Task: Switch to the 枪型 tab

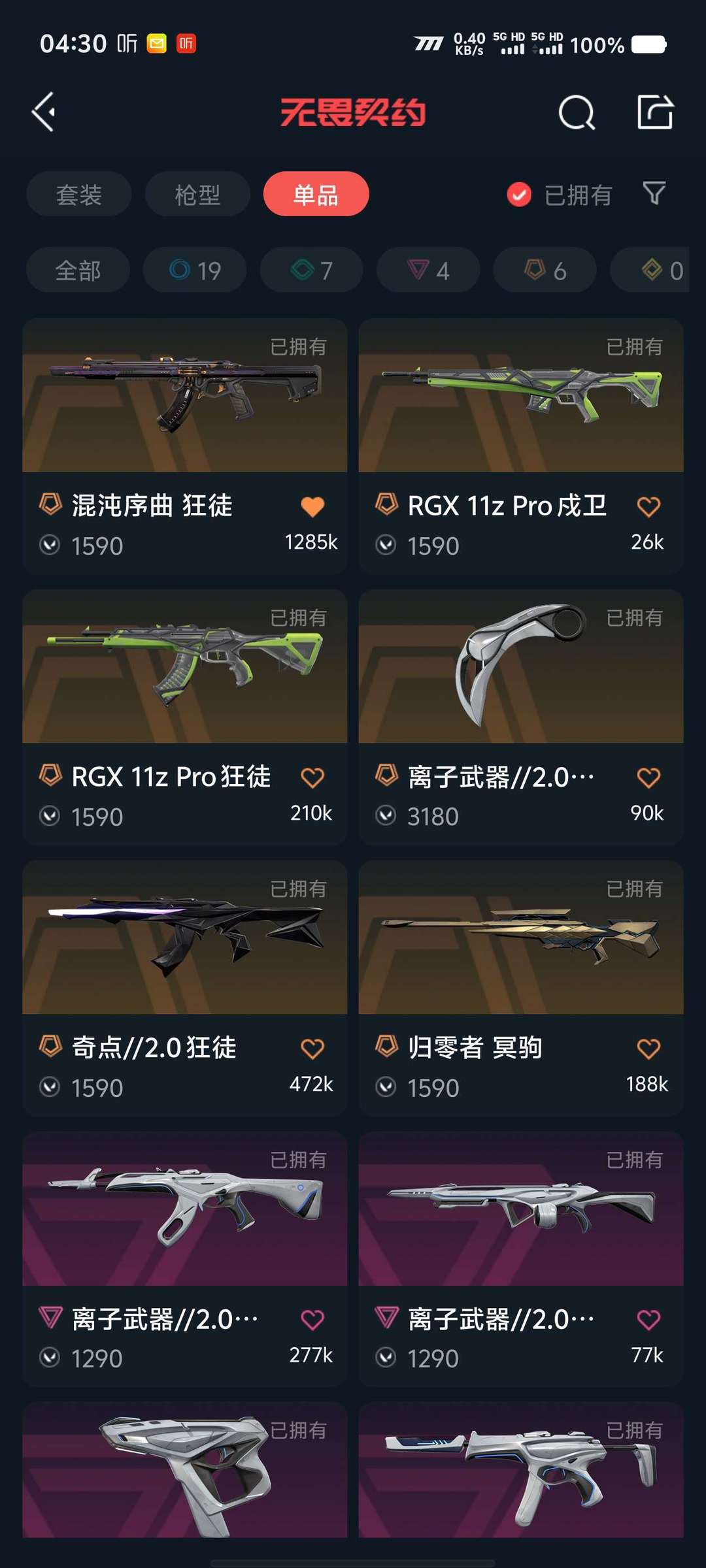Action: point(197,194)
